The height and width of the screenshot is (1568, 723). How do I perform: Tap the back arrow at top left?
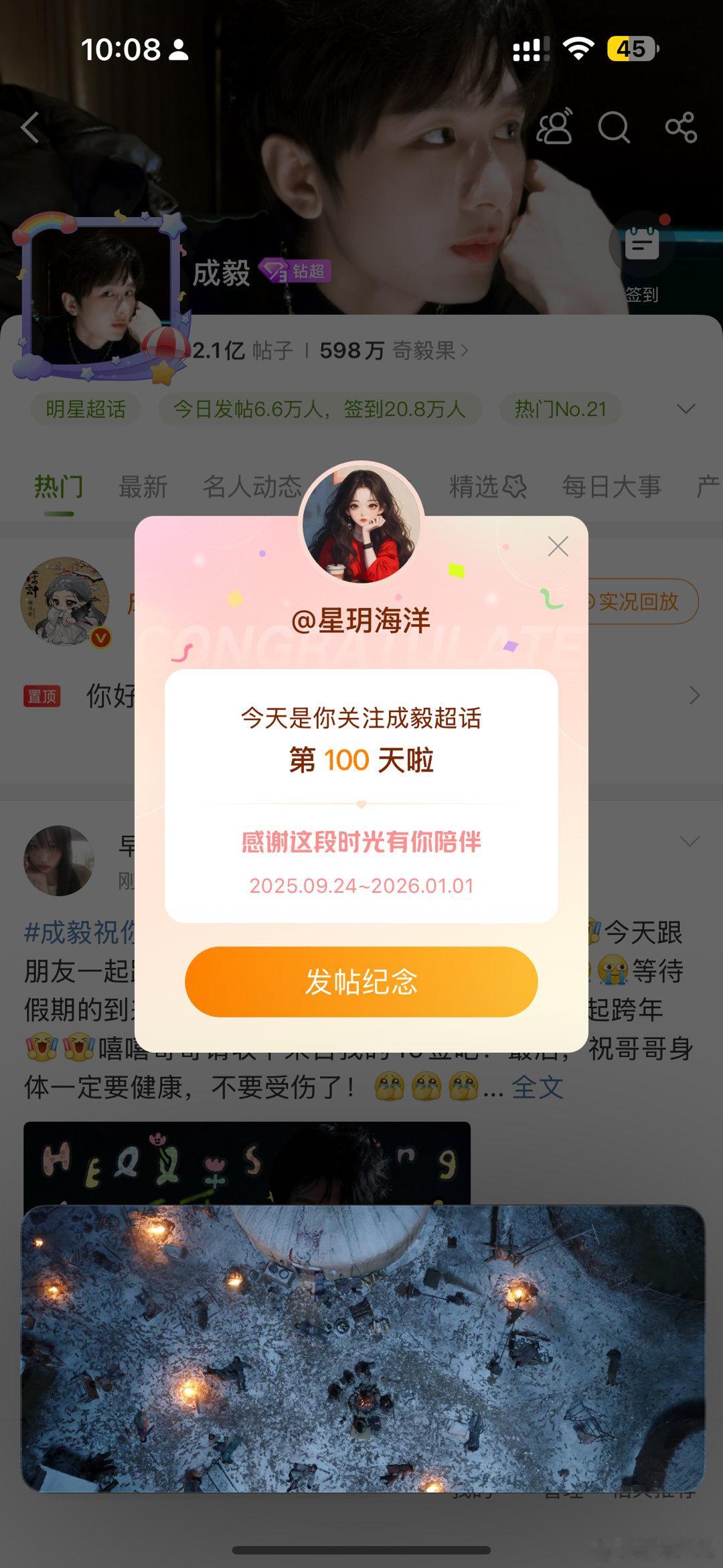[31, 128]
